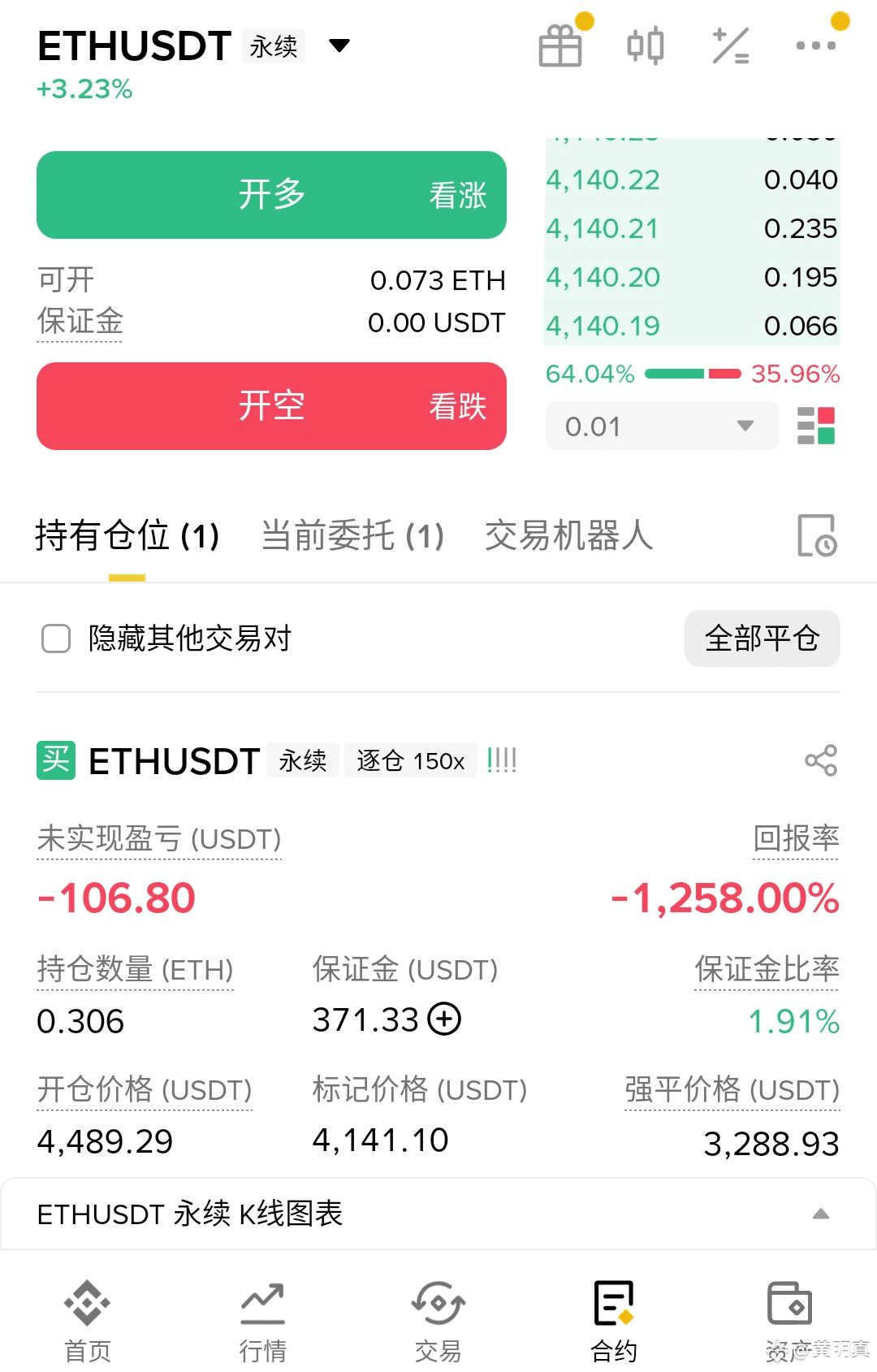Open the ETHUSDT trading pair dropdown

339,45
